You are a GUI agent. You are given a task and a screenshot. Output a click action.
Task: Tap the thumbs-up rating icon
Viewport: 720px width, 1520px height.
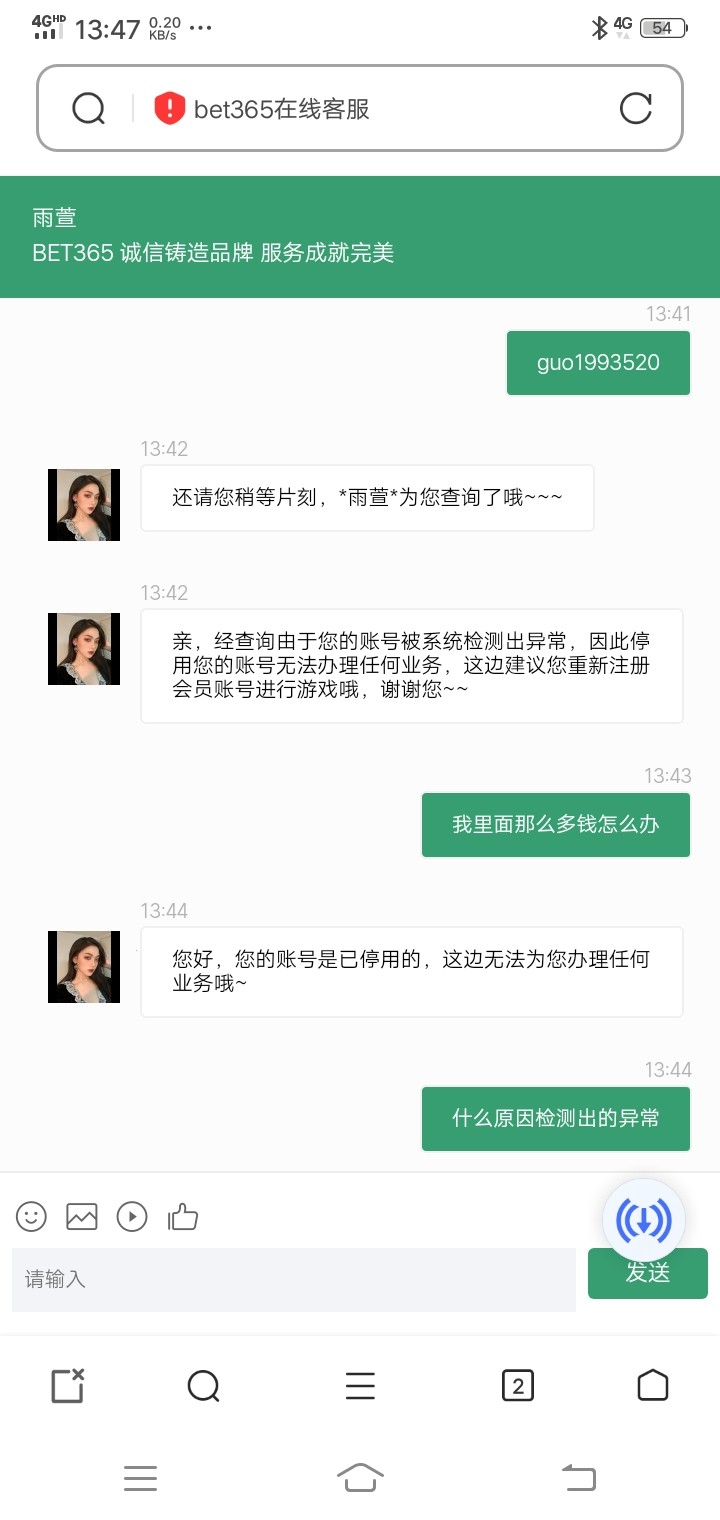coord(183,1216)
